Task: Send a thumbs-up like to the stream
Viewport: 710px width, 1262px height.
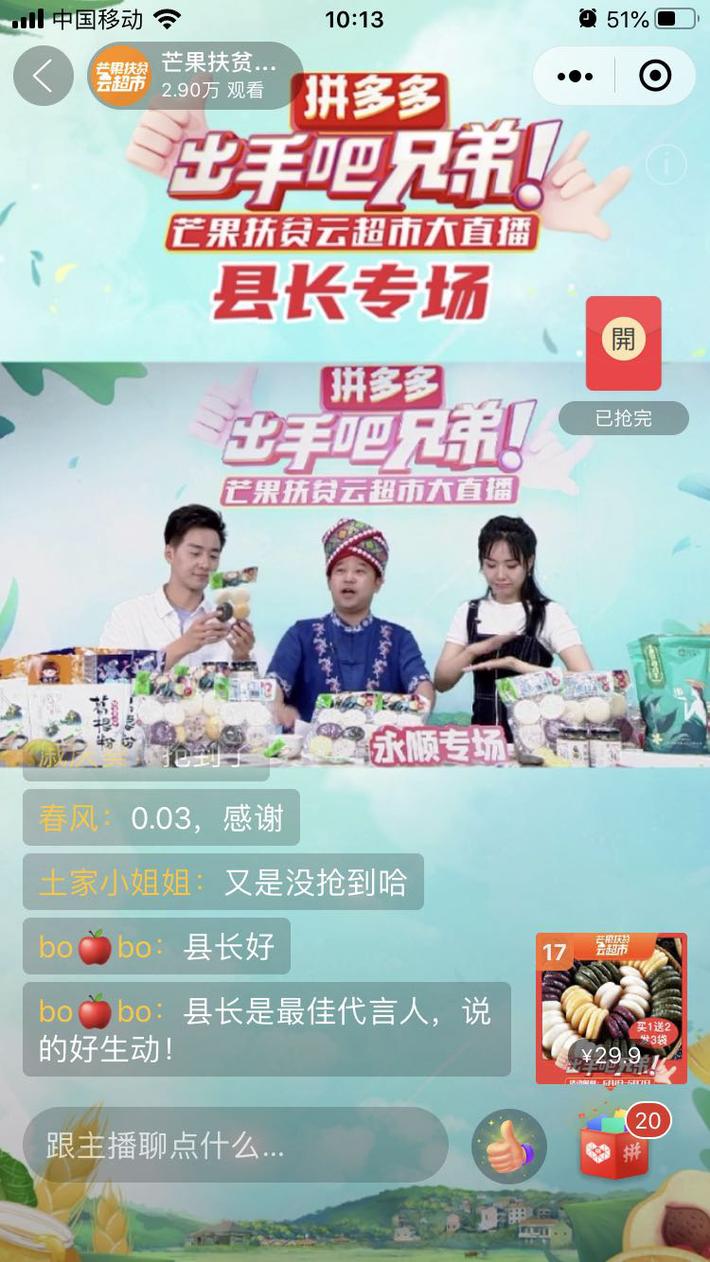Action: (x=509, y=1146)
